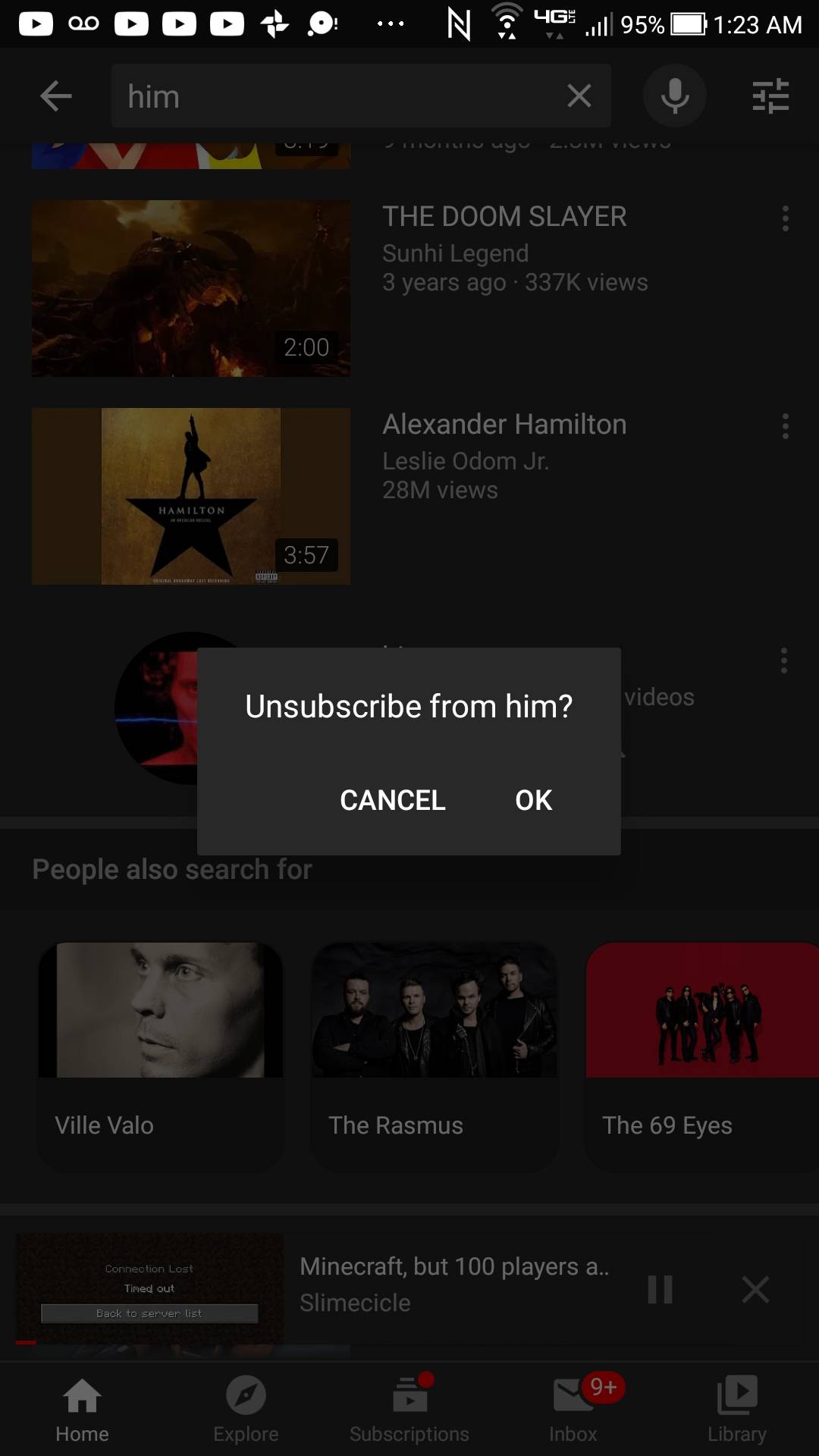Screen dimensions: 819x1456
Task: Go back from search results
Action: tap(55, 96)
